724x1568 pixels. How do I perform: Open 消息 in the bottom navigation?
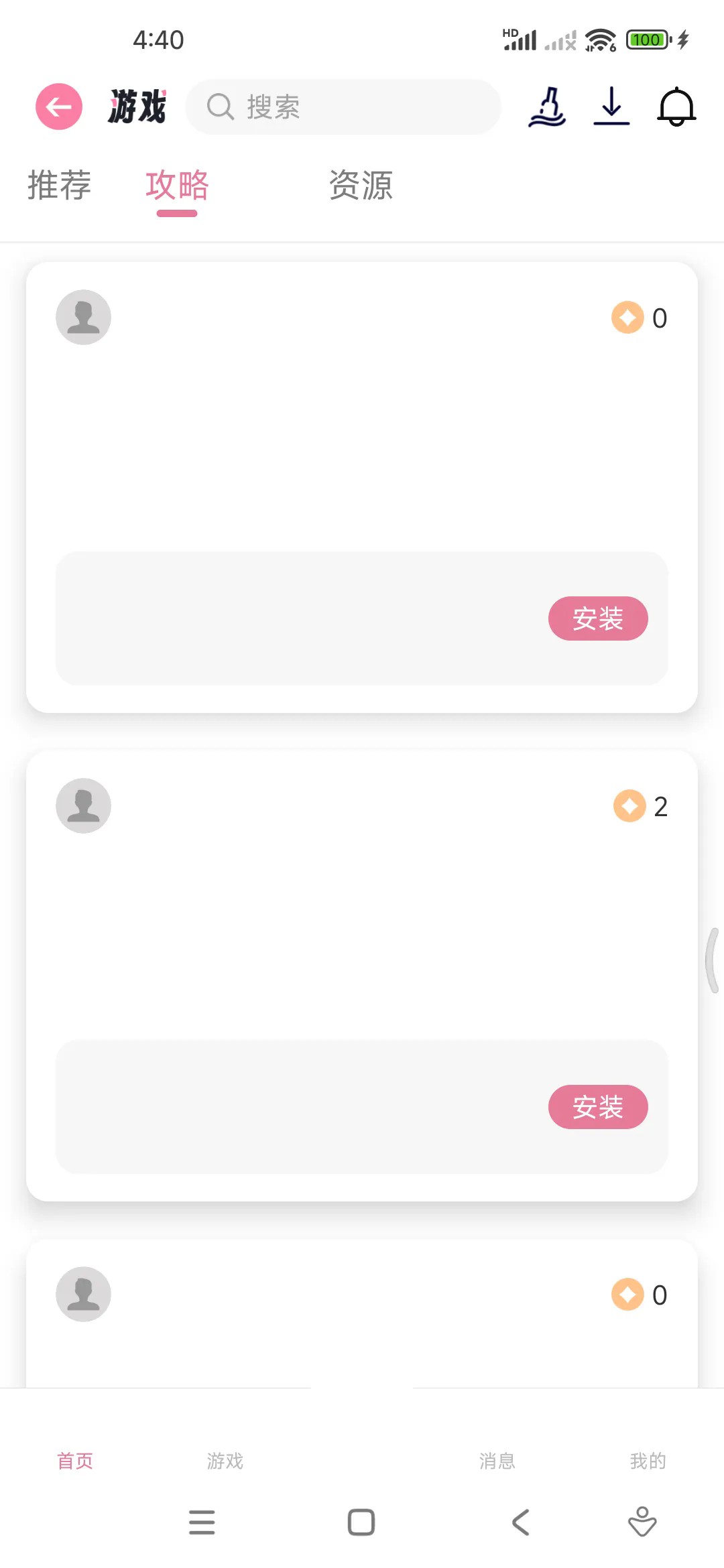(x=498, y=1461)
